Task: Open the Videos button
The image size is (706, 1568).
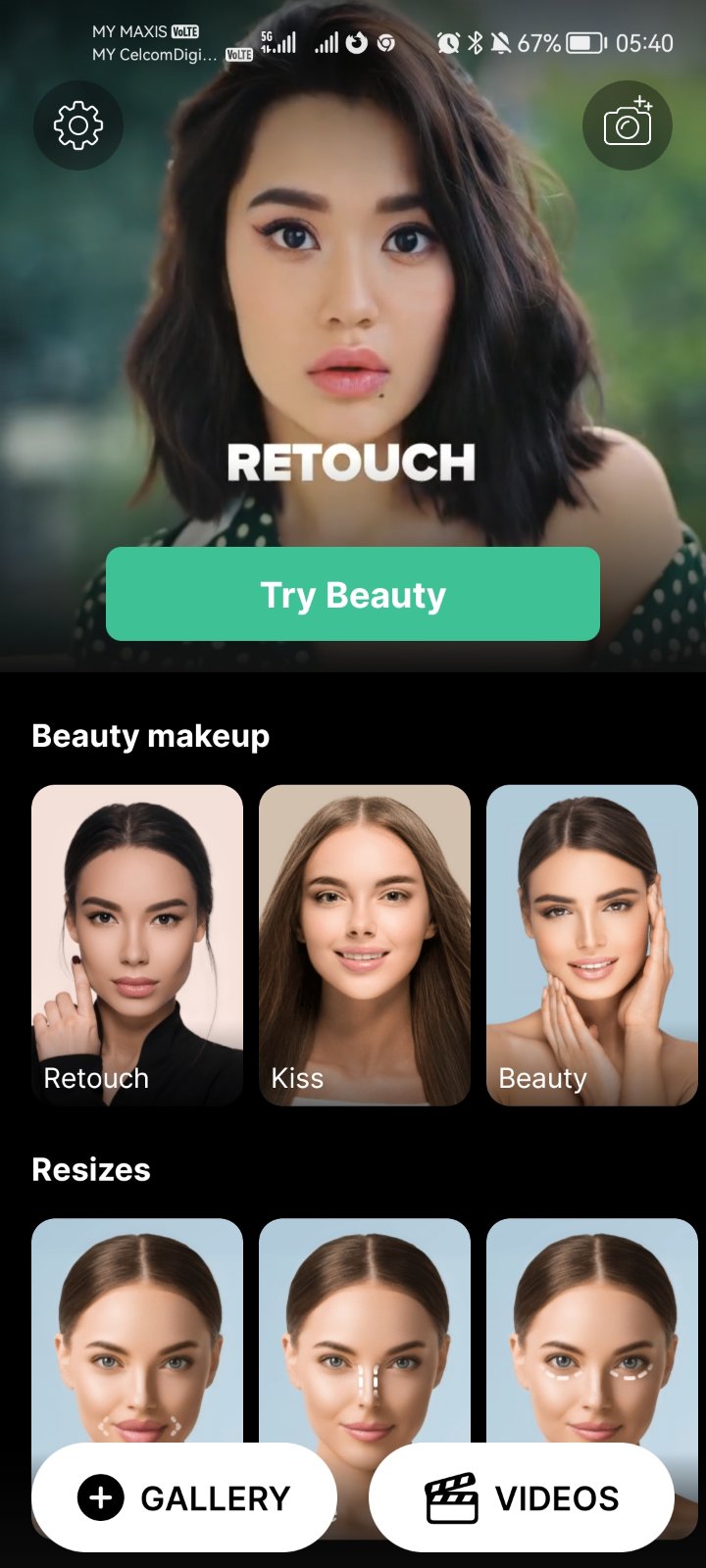Action: (522, 1497)
